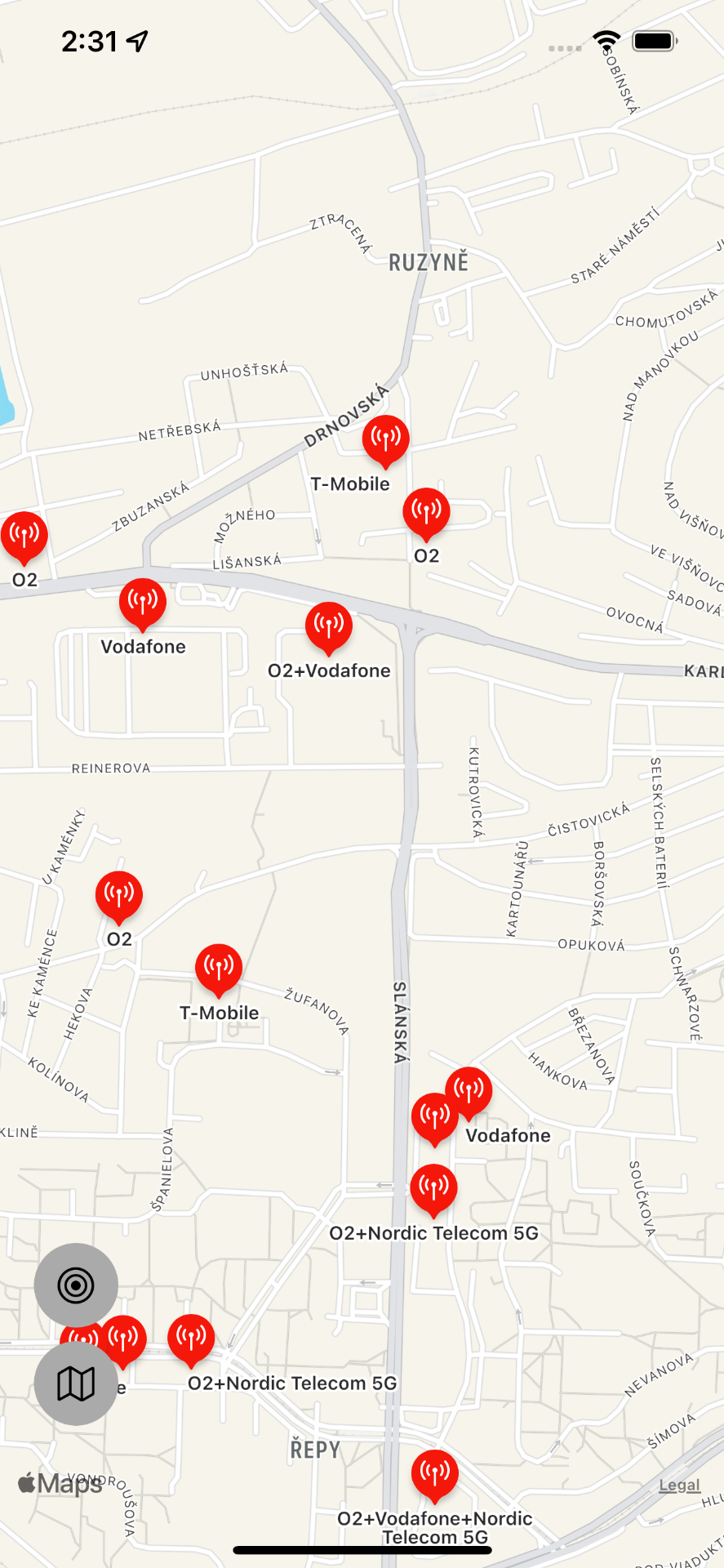Select the O2 pin at left edge
This screenshot has height=1568, width=724.
(24, 536)
